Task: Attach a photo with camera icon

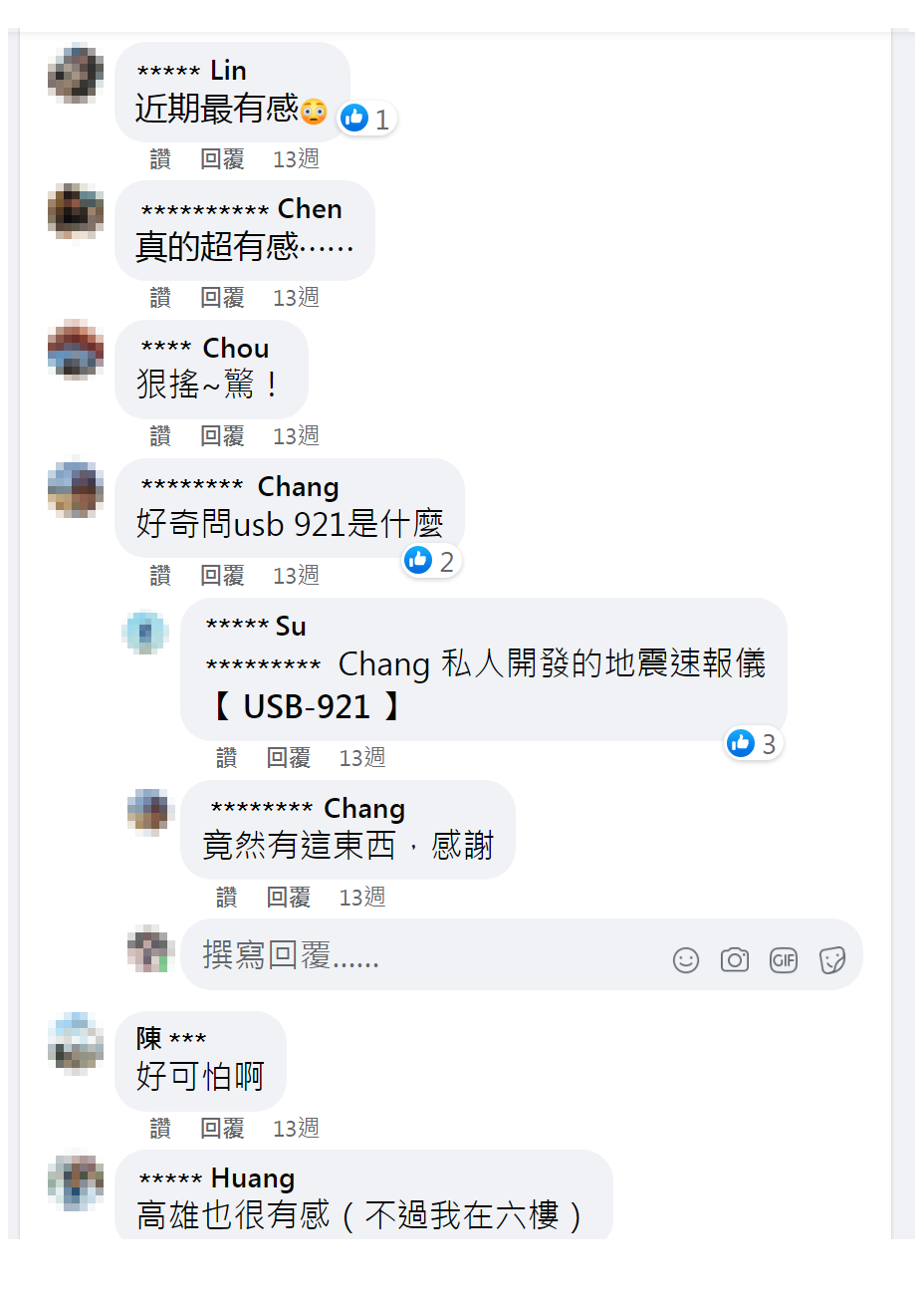Action: click(735, 959)
